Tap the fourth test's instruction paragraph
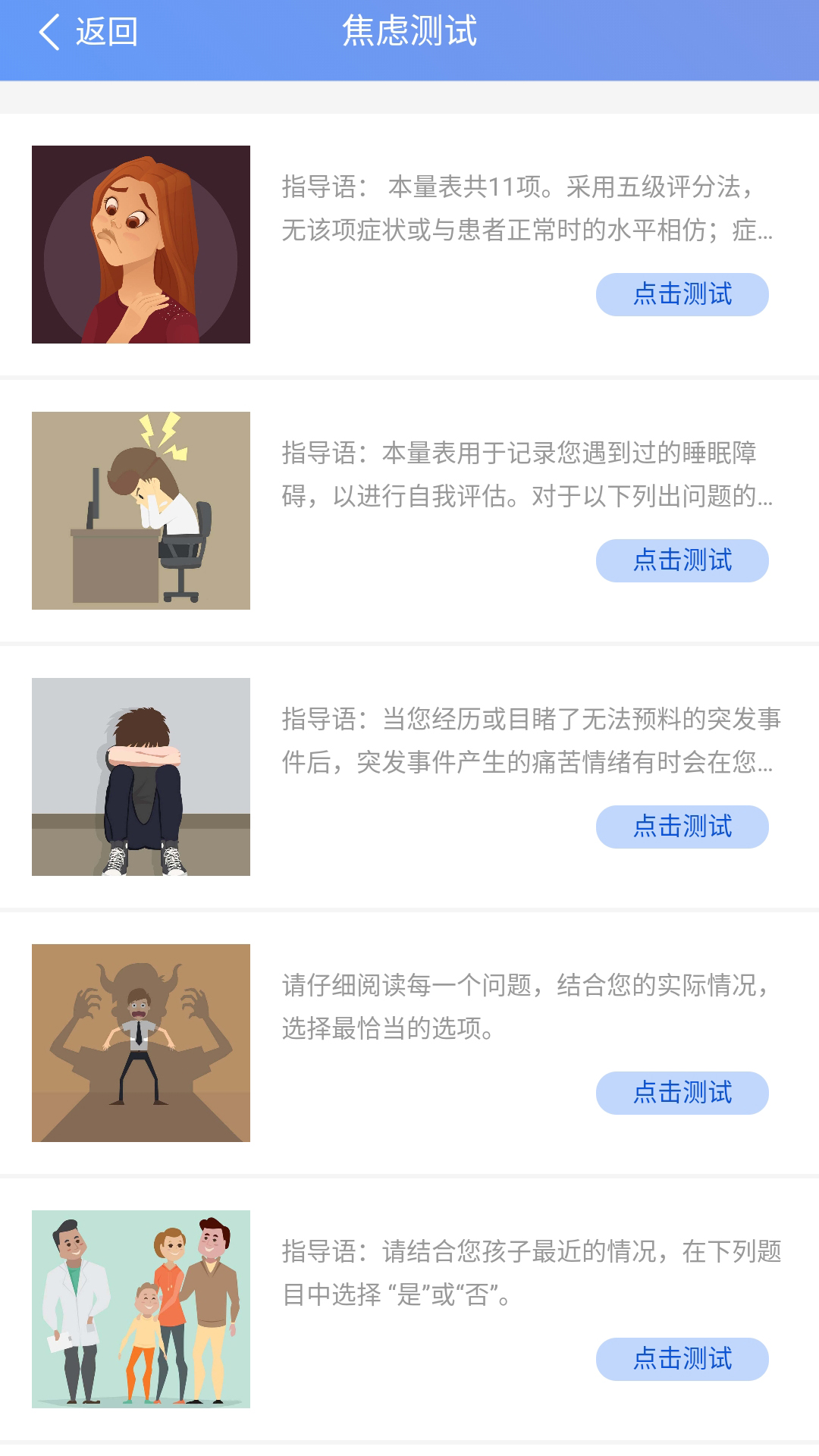This screenshot has width=819, height=1456. (x=523, y=1005)
